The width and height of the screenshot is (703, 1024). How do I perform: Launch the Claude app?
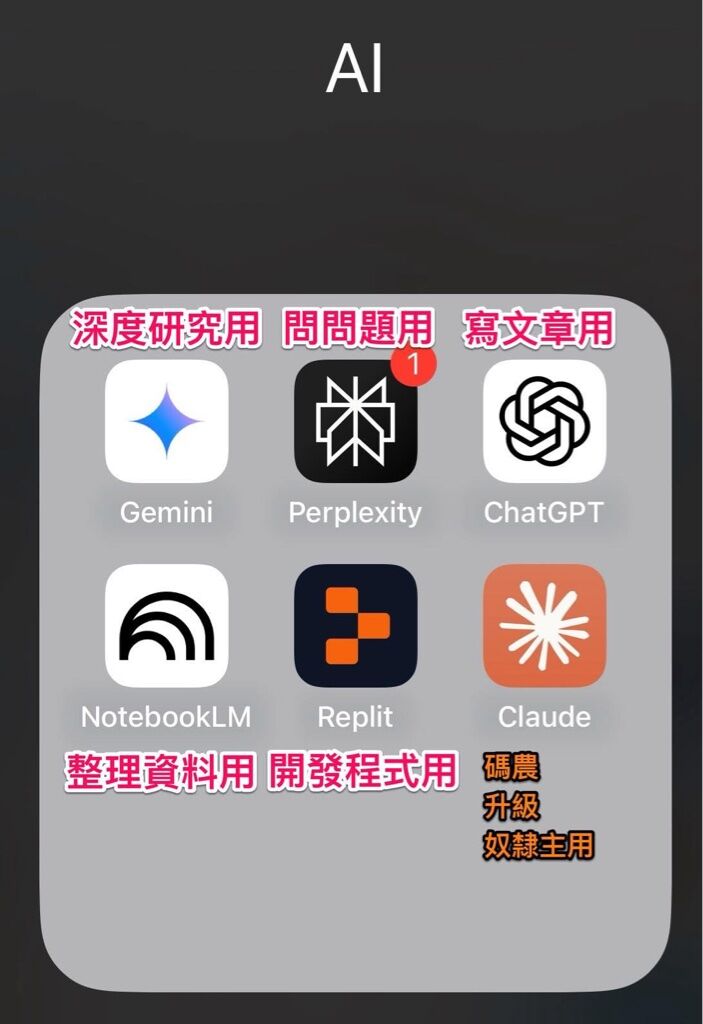click(544, 625)
